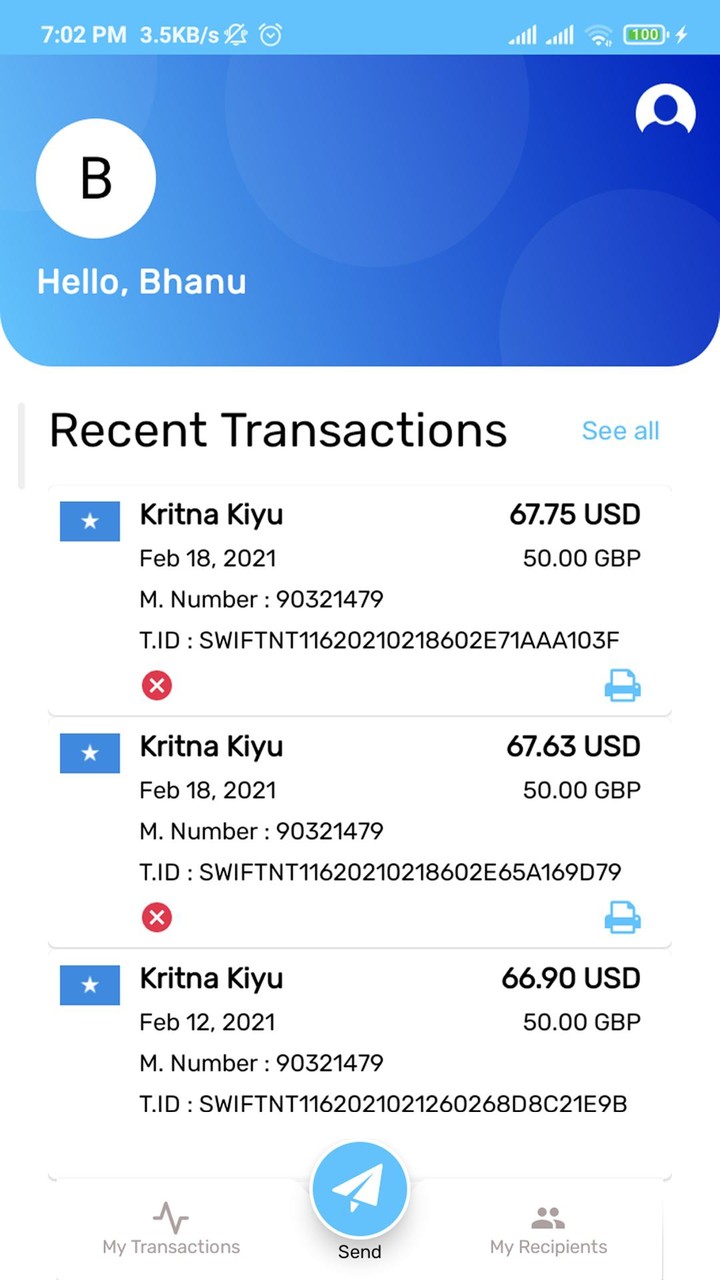Tap the printer icon on the first transaction
Viewport: 720px width, 1280px height.
(x=622, y=685)
